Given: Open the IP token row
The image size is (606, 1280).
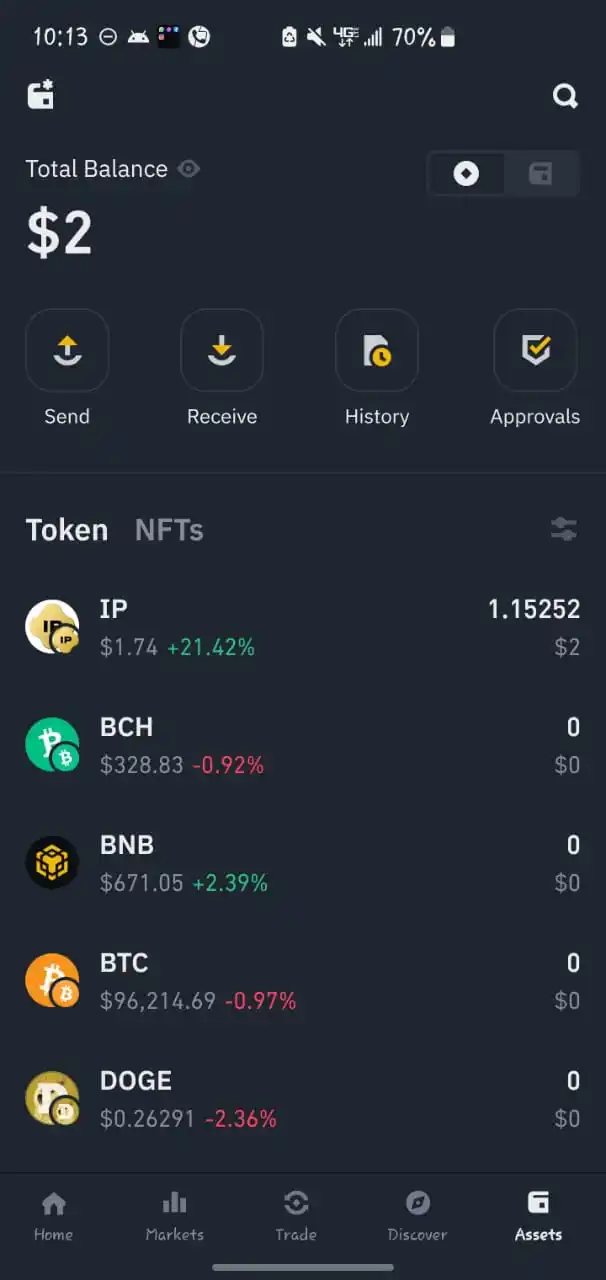Looking at the screenshot, I should pyautogui.click(x=303, y=627).
